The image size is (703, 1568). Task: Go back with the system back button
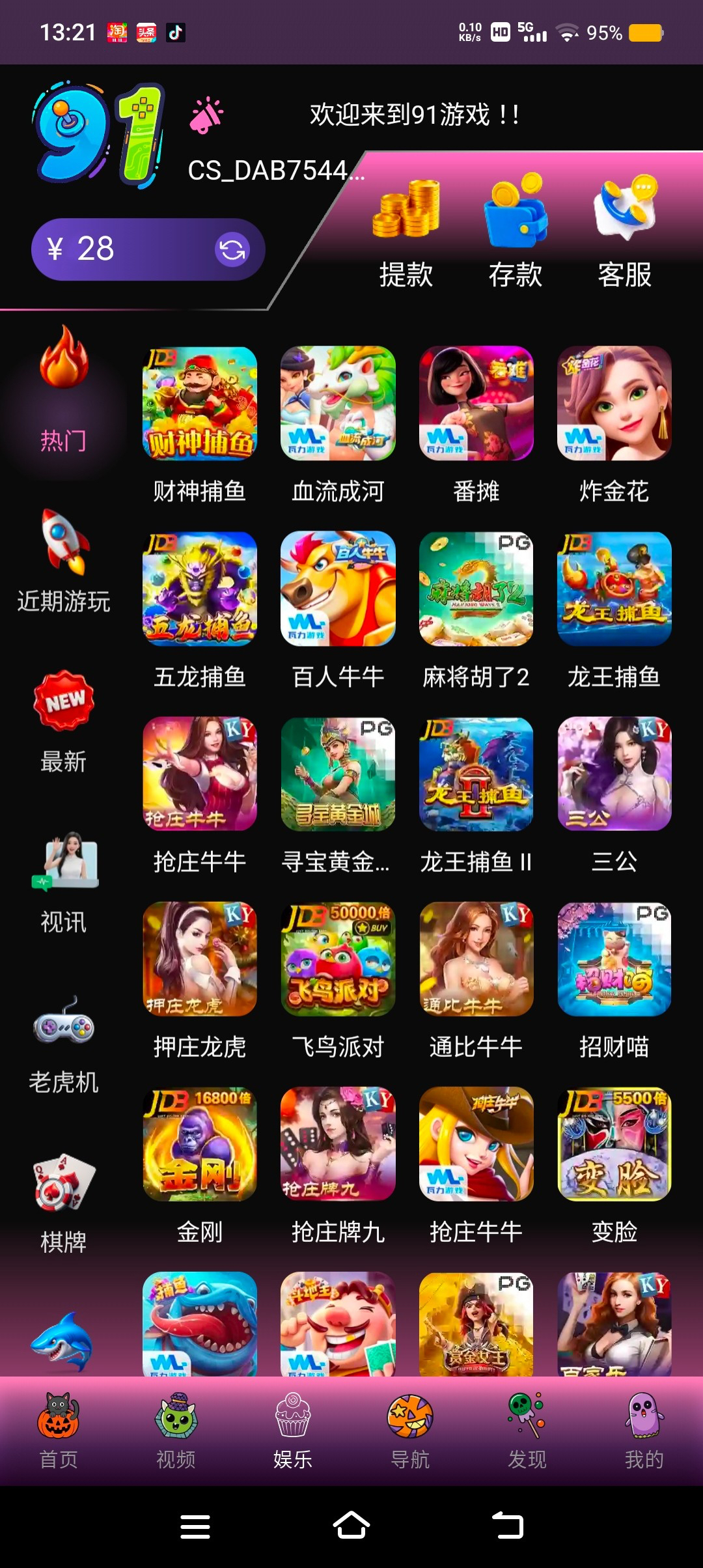coord(508,1526)
